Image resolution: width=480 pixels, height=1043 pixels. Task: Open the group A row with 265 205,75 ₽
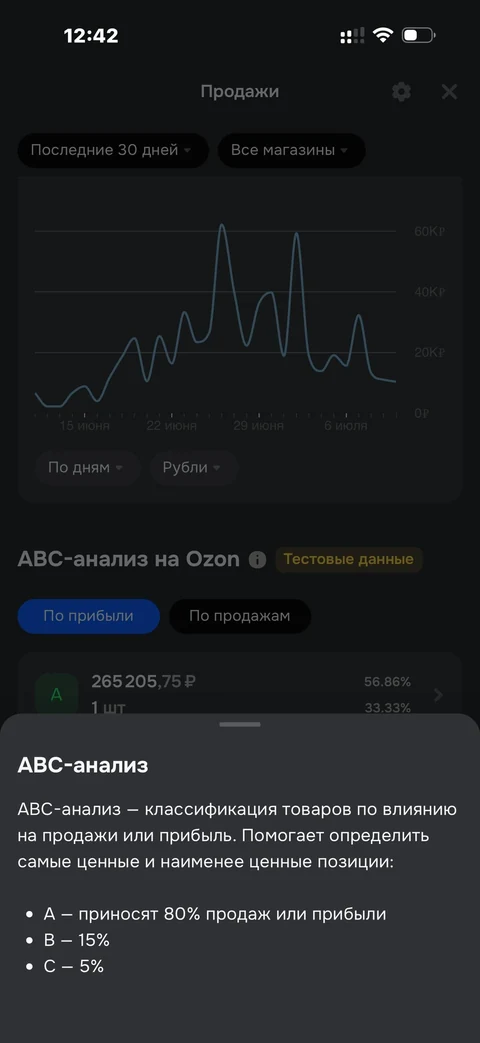coord(240,694)
